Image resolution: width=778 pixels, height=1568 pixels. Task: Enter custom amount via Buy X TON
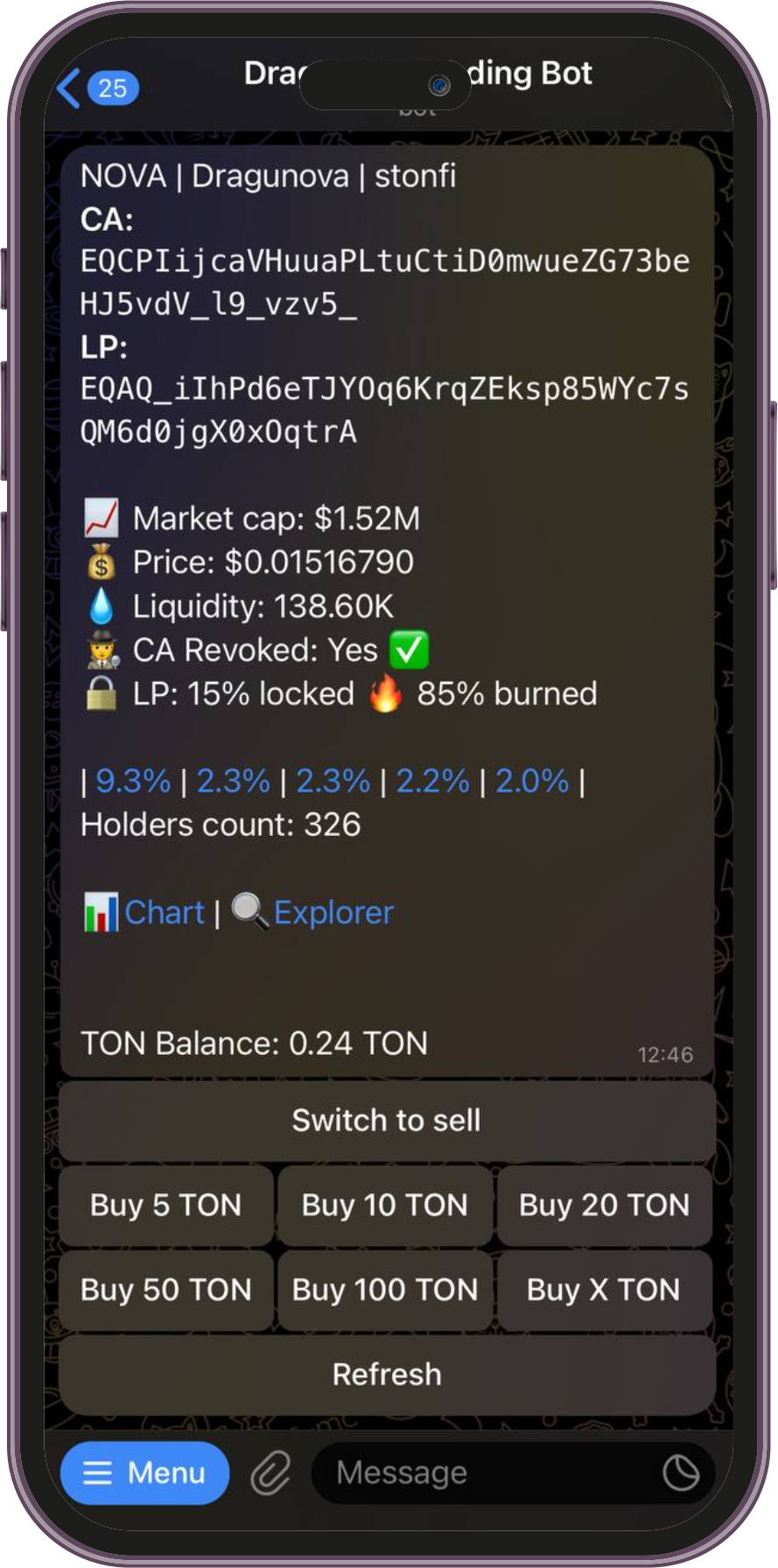(x=604, y=1290)
